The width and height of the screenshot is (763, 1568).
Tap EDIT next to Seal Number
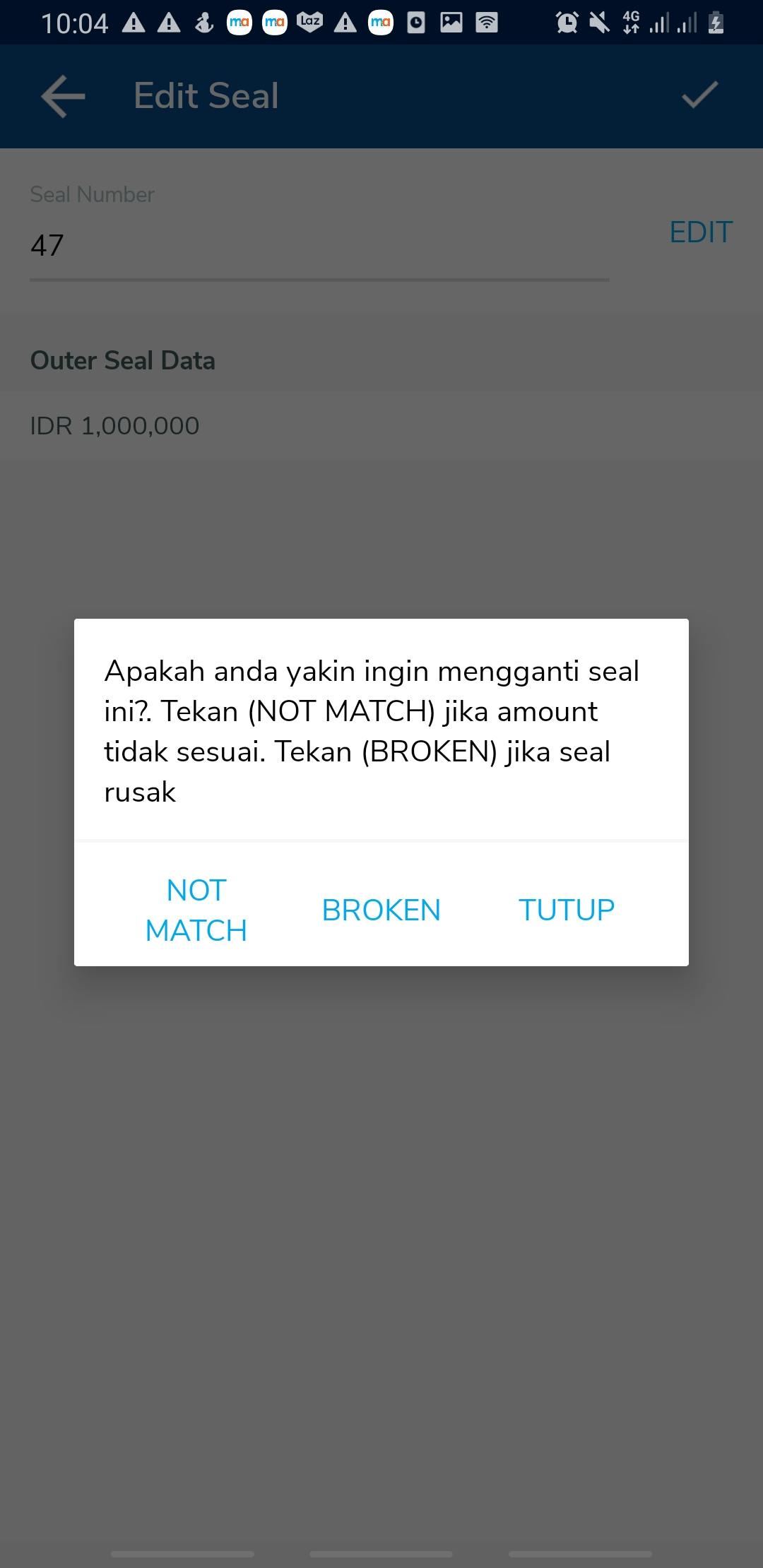tap(700, 232)
